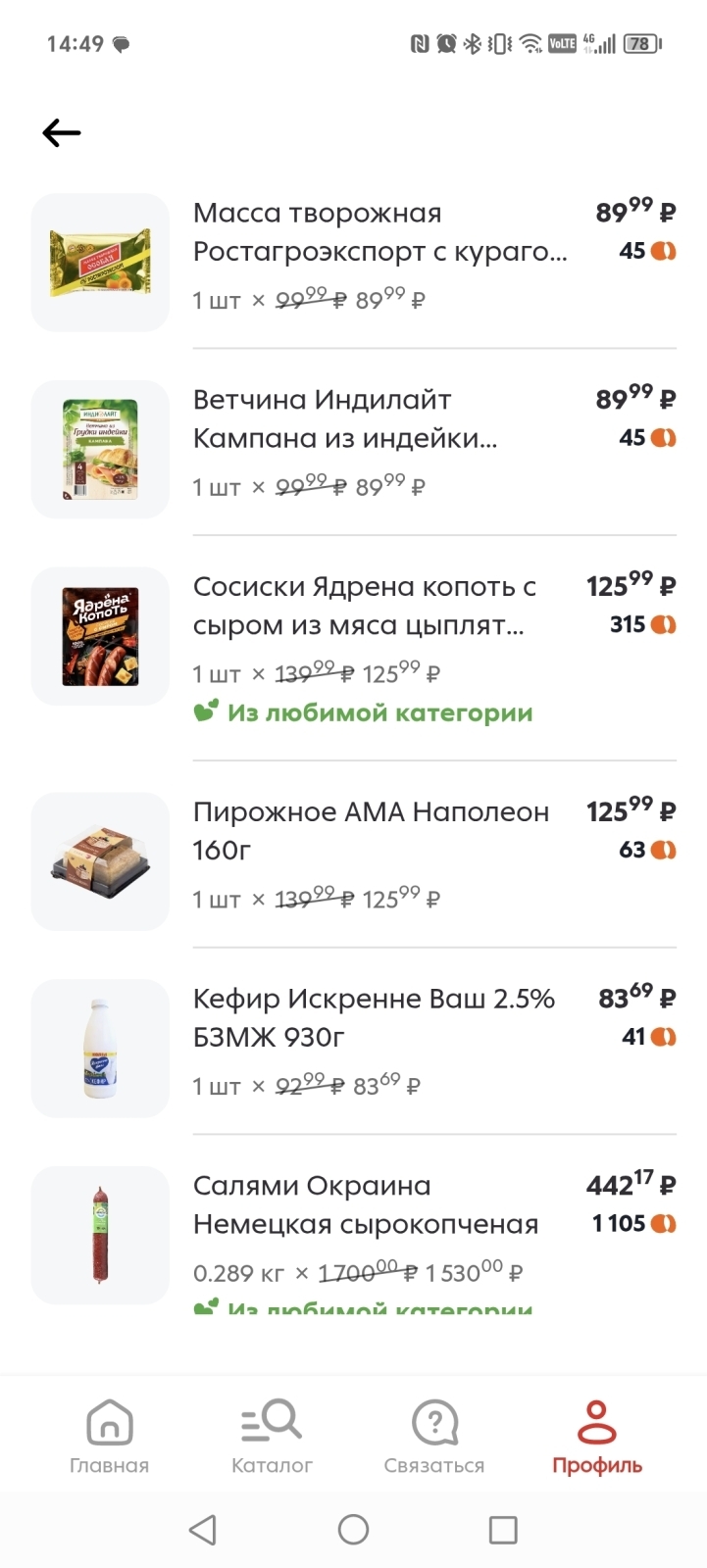
Task: Select the Профиль tab
Action: [x=597, y=1436]
